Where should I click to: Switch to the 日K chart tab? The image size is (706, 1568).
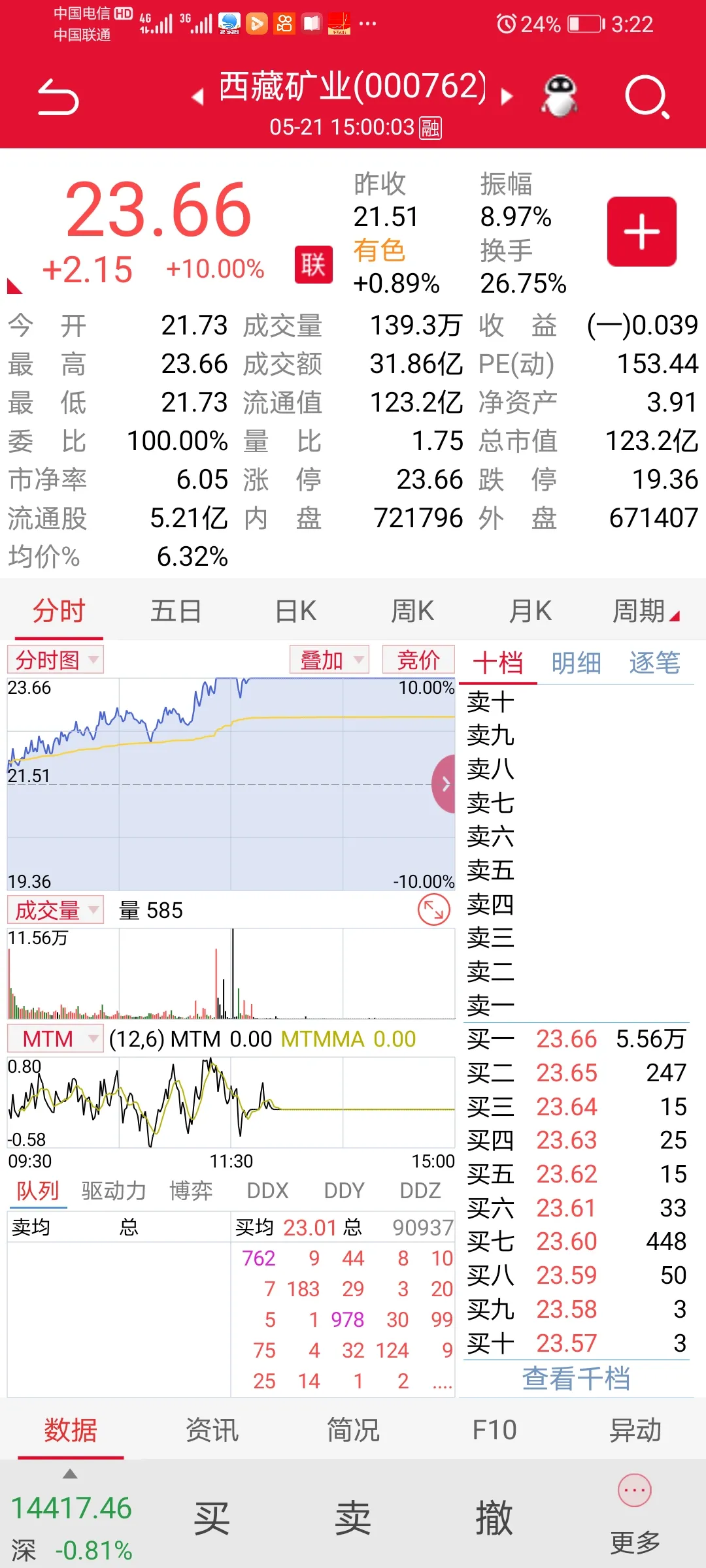(295, 612)
